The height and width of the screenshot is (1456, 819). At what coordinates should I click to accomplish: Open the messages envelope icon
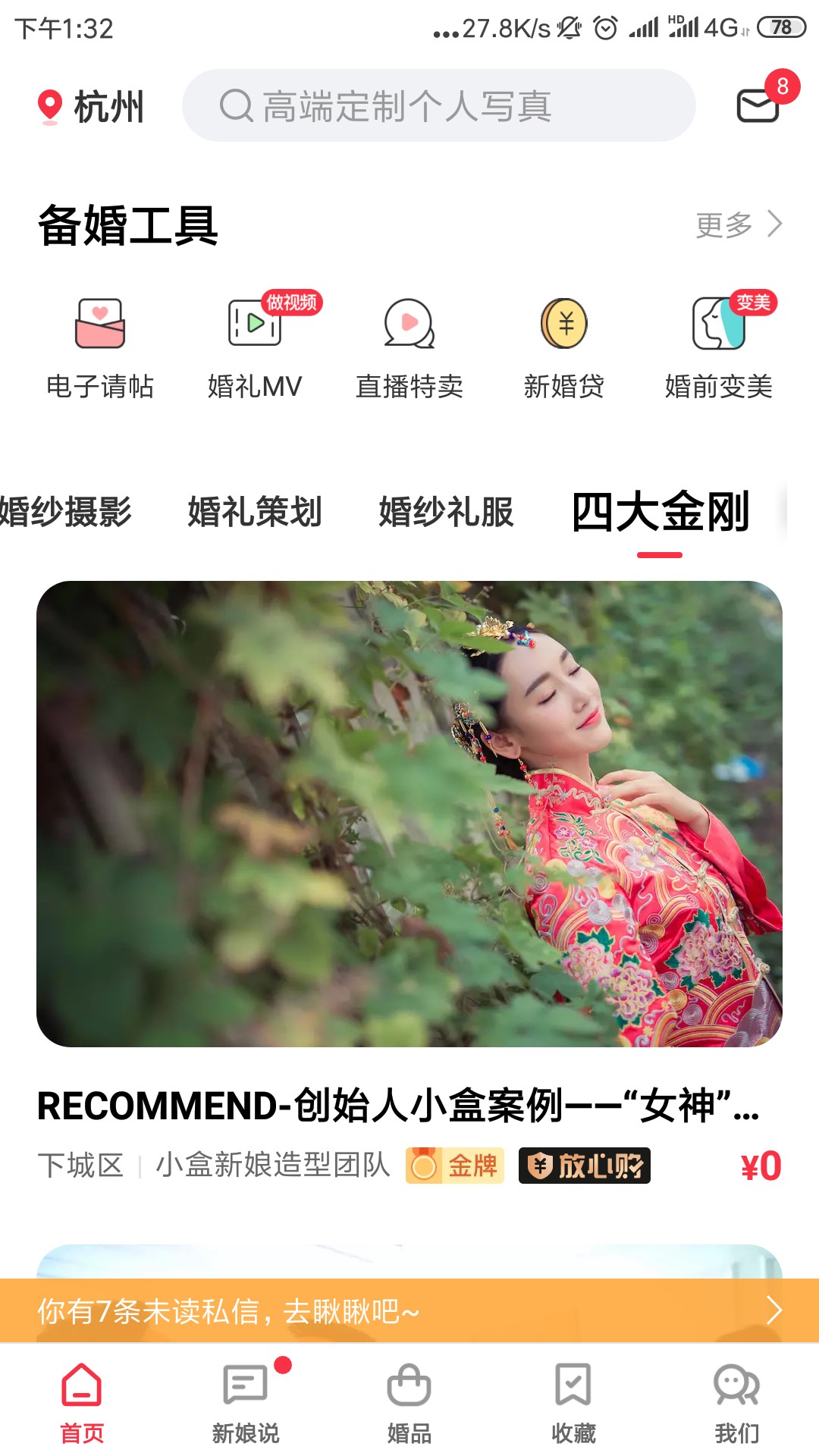758,105
